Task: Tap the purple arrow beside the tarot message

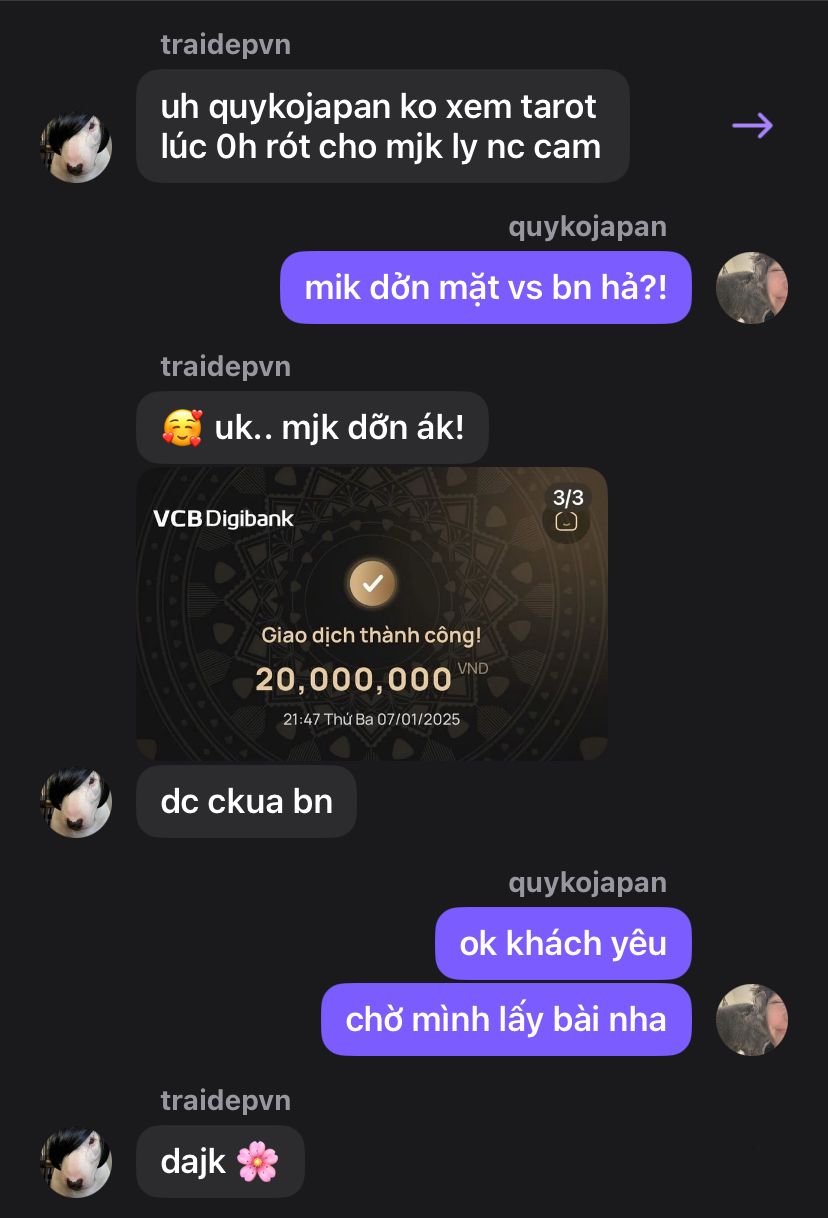Action: (752, 125)
